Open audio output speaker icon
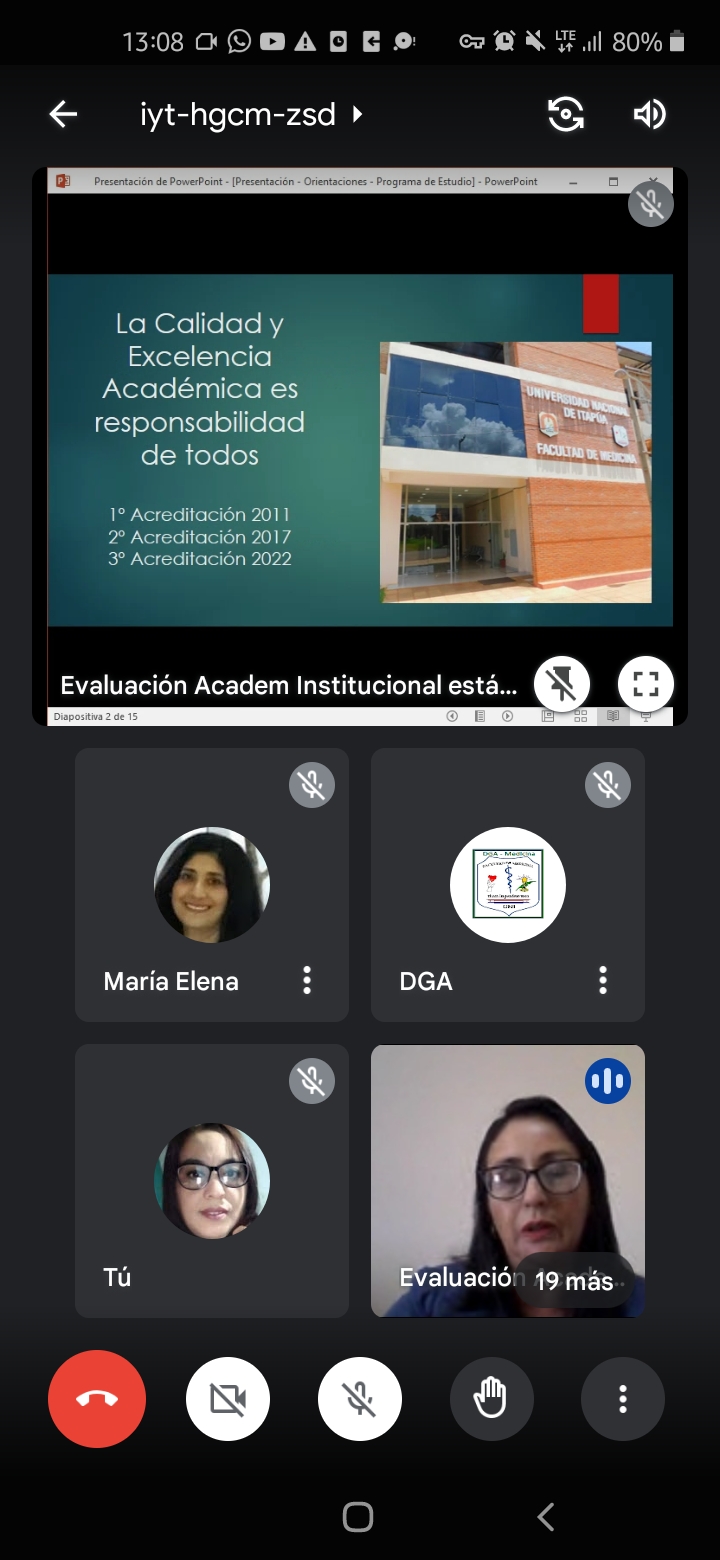Screen dimensions: 720x1560 [649, 114]
